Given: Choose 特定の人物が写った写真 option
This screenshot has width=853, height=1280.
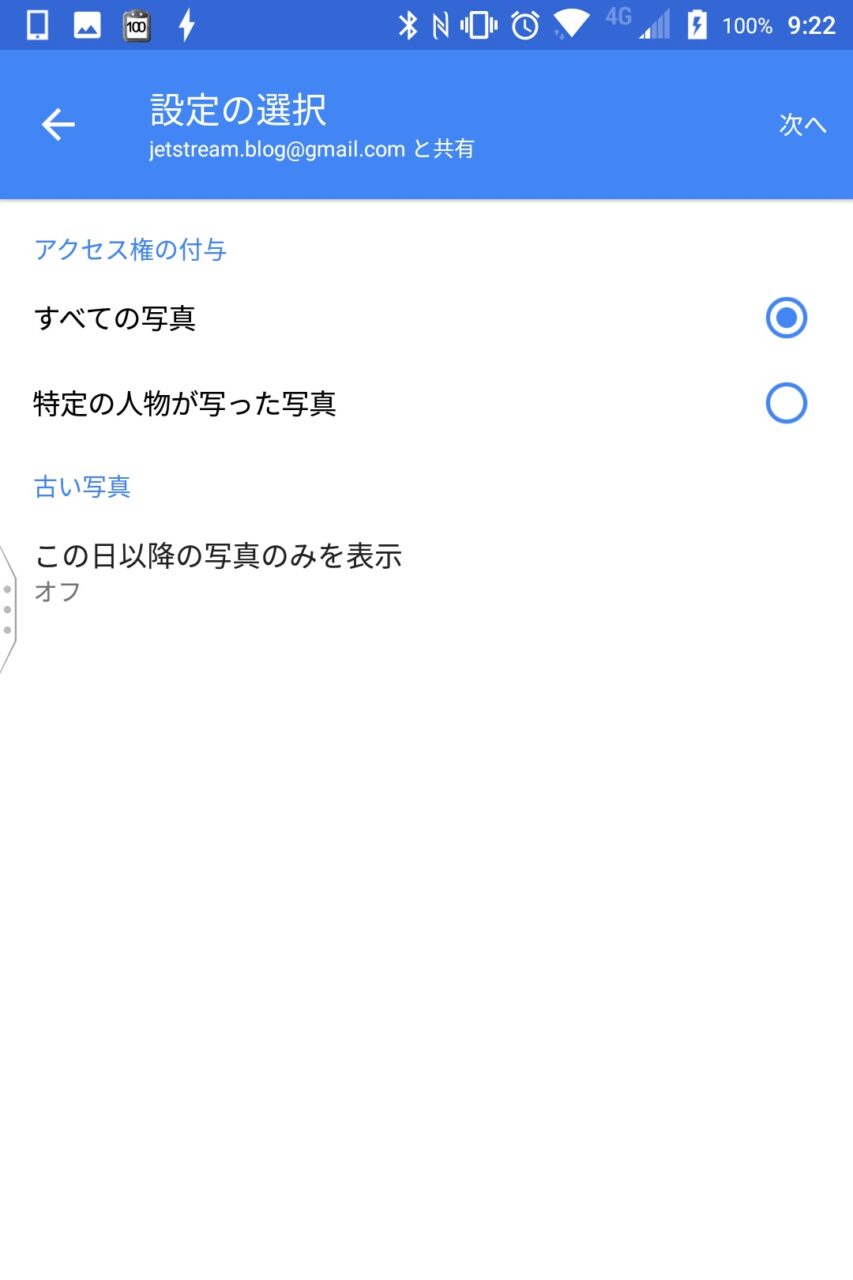Looking at the screenshot, I should tap(785, 403).
